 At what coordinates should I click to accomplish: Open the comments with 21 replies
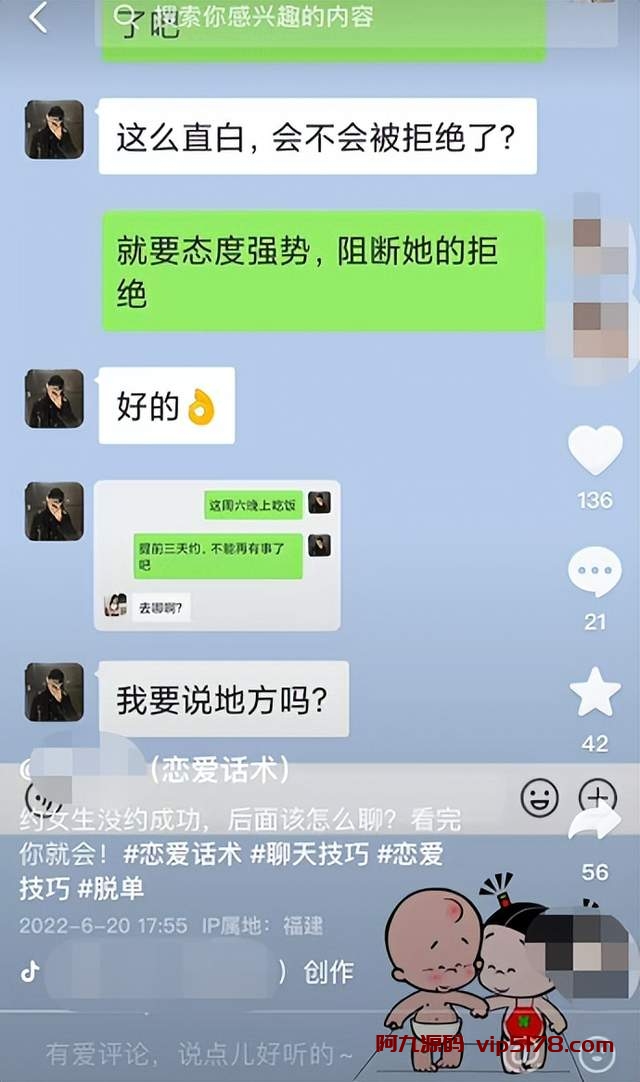coord(594,571)
